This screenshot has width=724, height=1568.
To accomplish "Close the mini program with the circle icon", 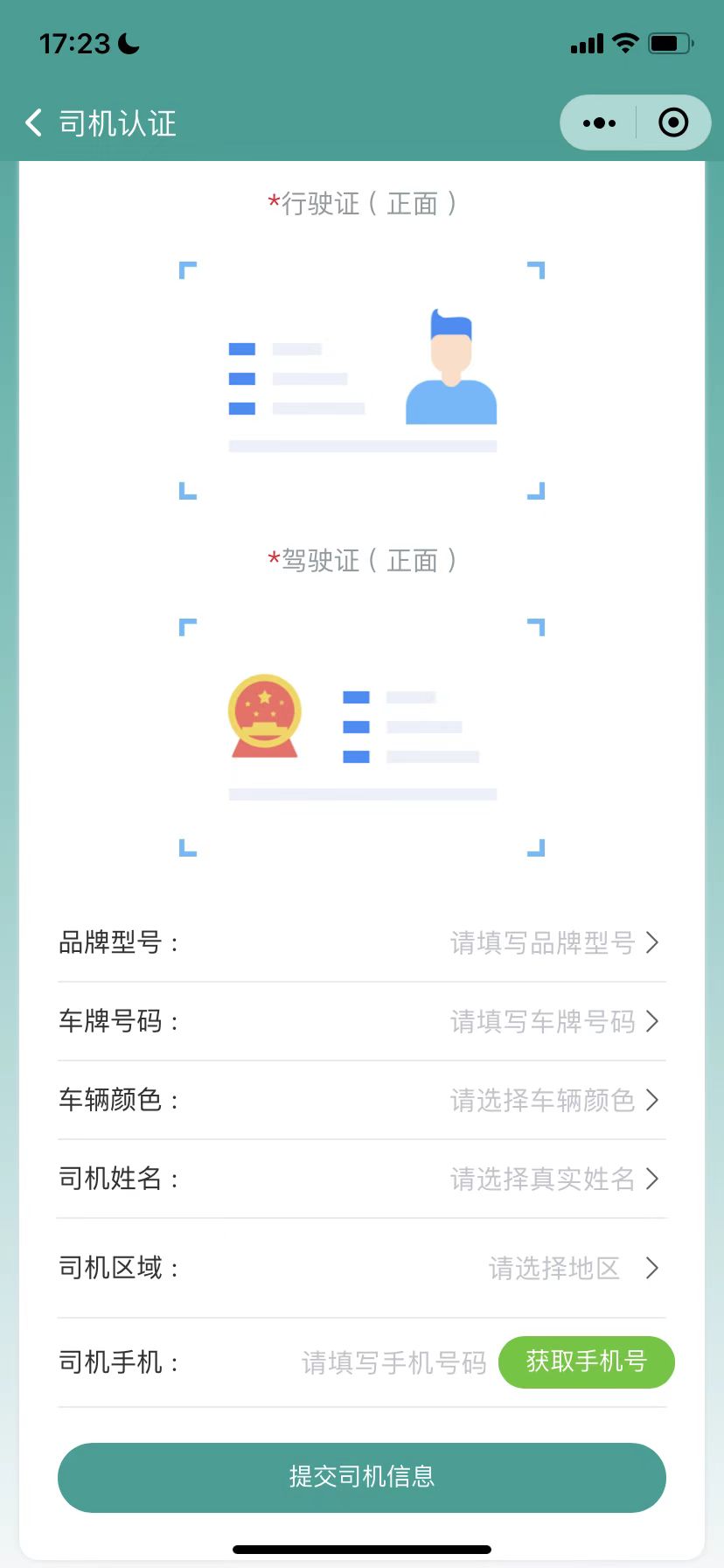I will pos(672,123).
